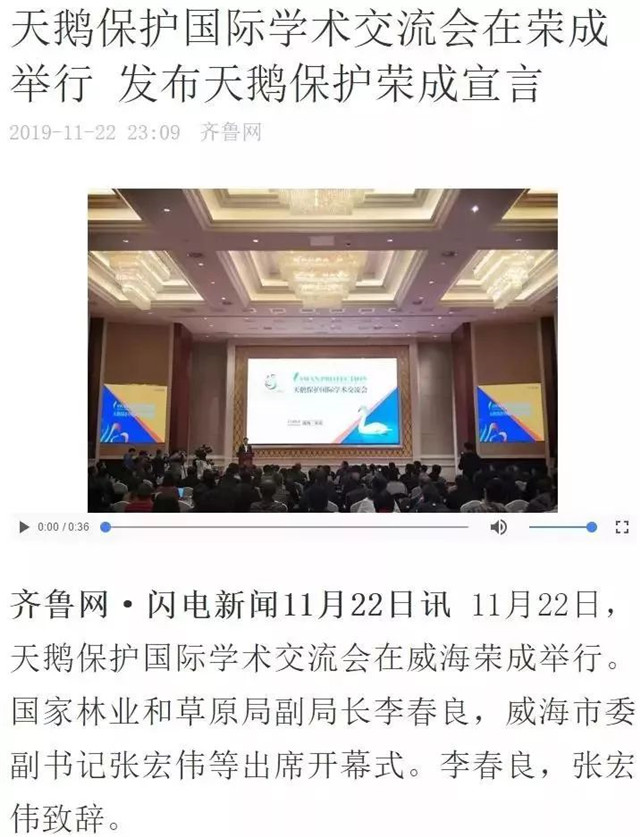Tap the volume level slider
This screenshot has height=837, width=640.
pyautogui.click(x=561, y=527)
